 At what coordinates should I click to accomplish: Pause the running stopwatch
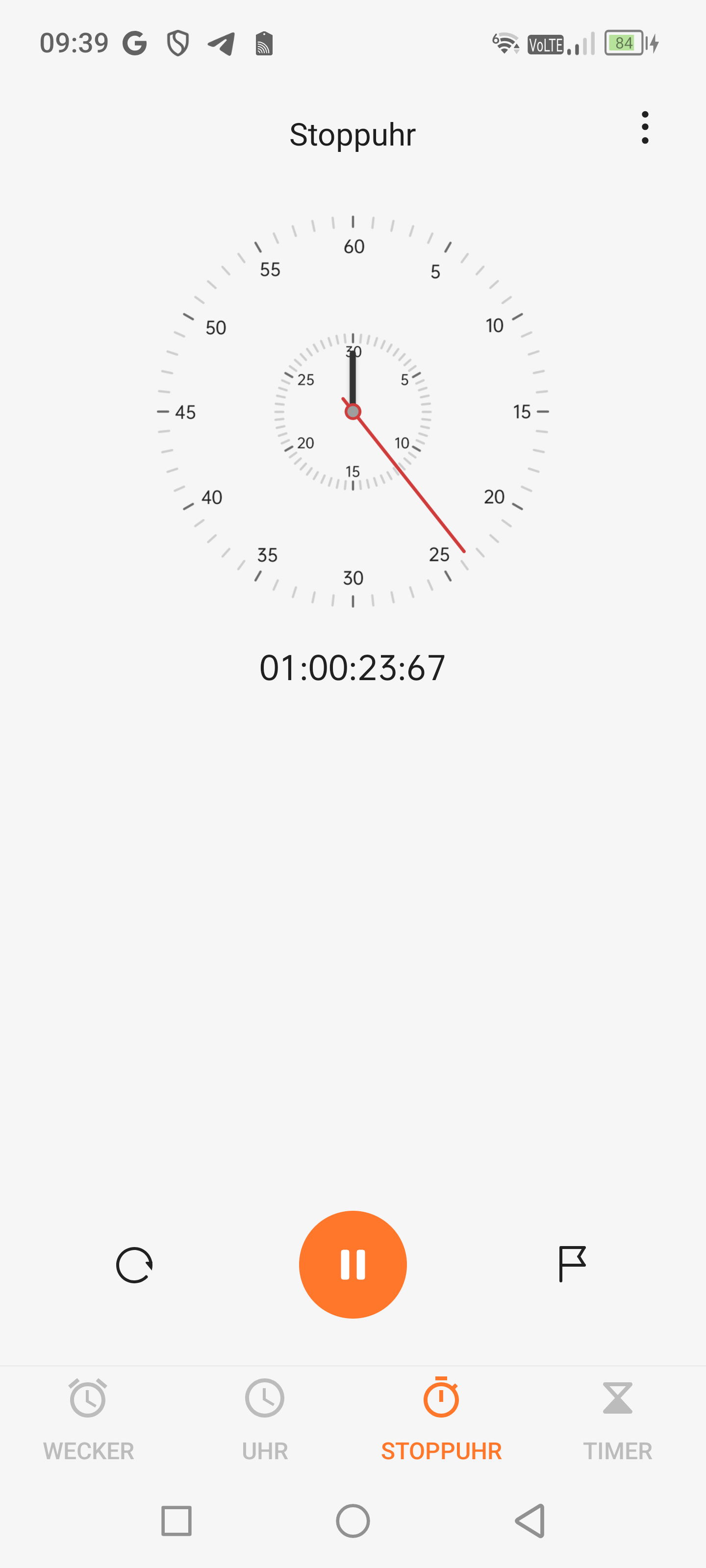pyautogui.click(x=353, y=1264)
